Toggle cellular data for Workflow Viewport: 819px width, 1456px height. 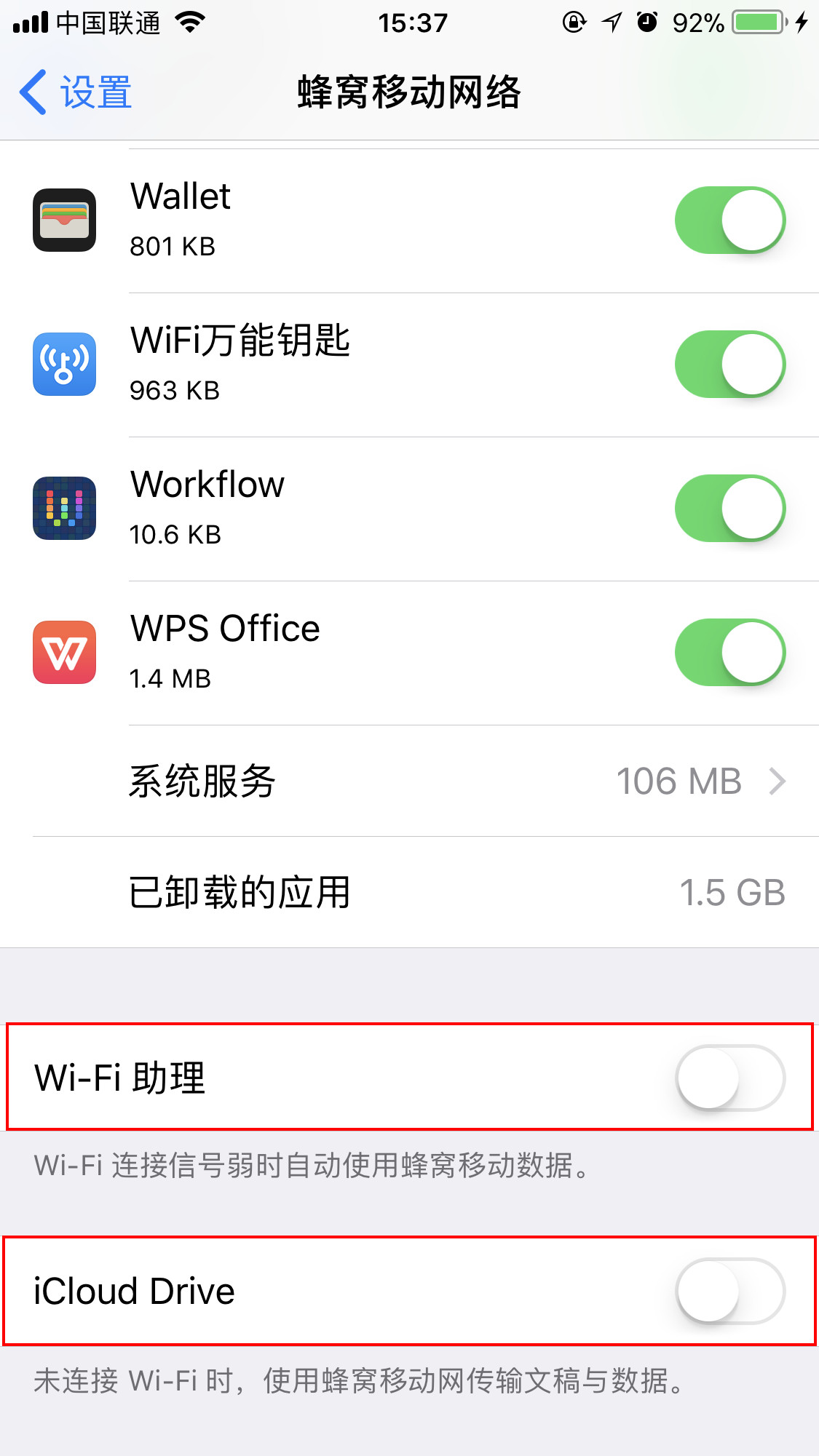coord(730,508)
